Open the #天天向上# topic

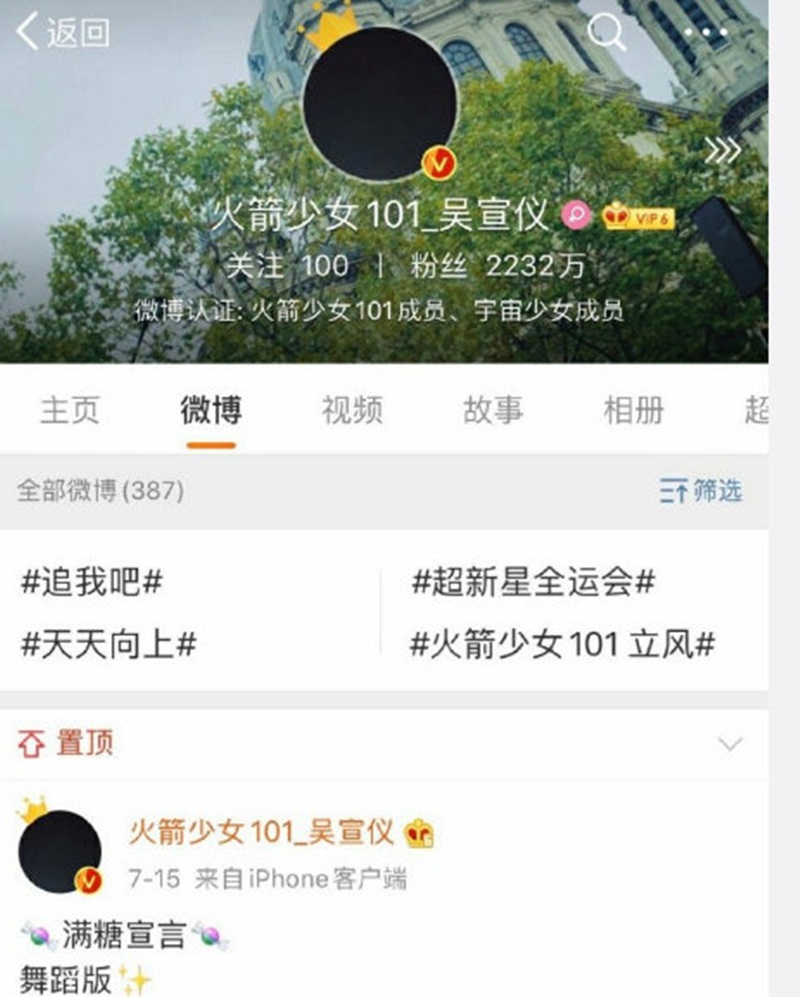pos(108,644)
